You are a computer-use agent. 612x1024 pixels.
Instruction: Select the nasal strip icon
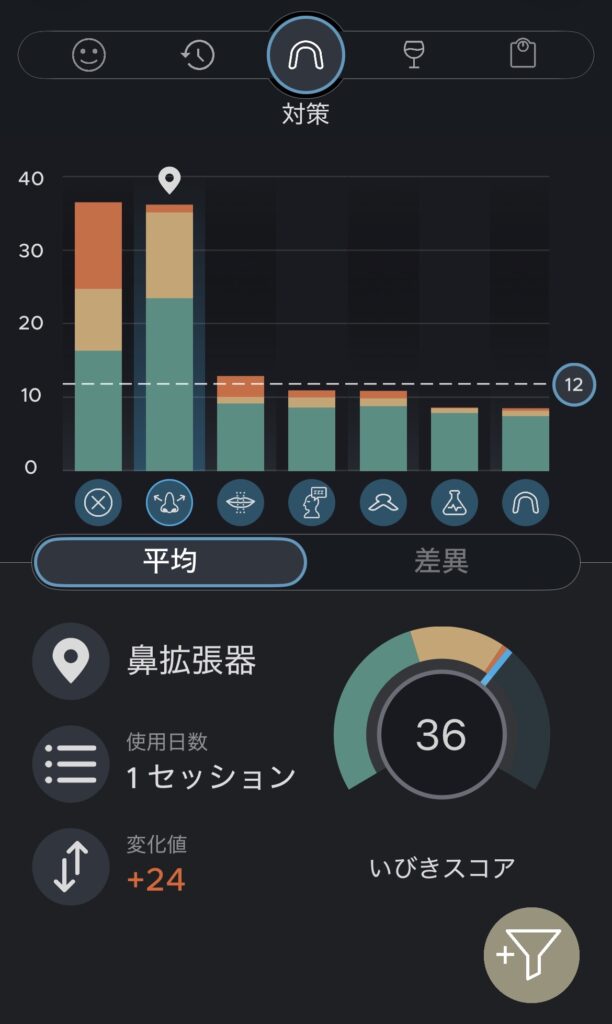coord(383,503)
